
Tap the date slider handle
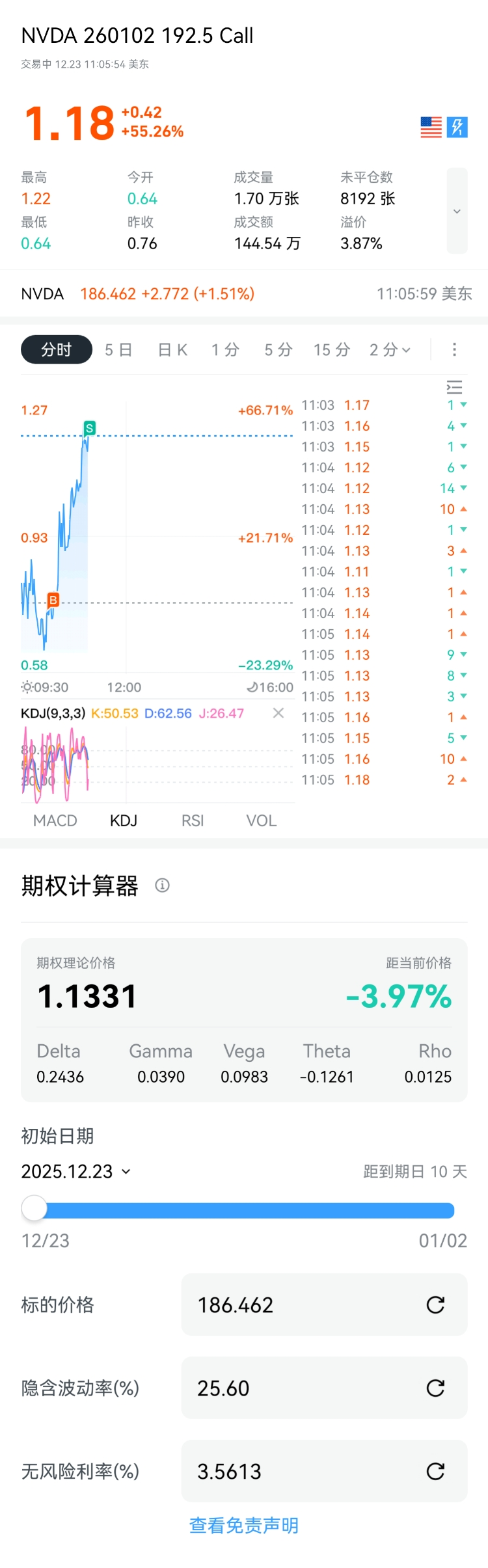click(34, 1208)
